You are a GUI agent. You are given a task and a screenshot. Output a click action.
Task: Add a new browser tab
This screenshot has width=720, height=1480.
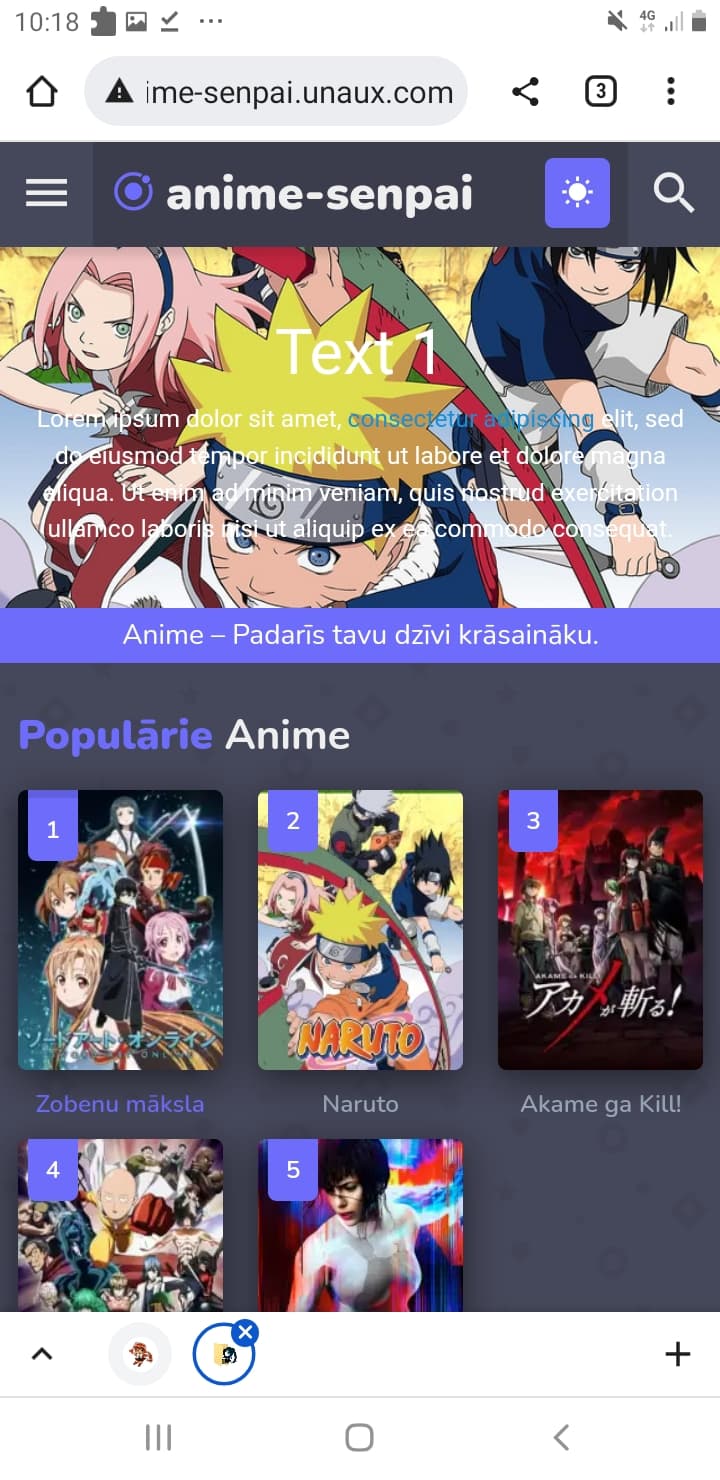coord(677,1354)
